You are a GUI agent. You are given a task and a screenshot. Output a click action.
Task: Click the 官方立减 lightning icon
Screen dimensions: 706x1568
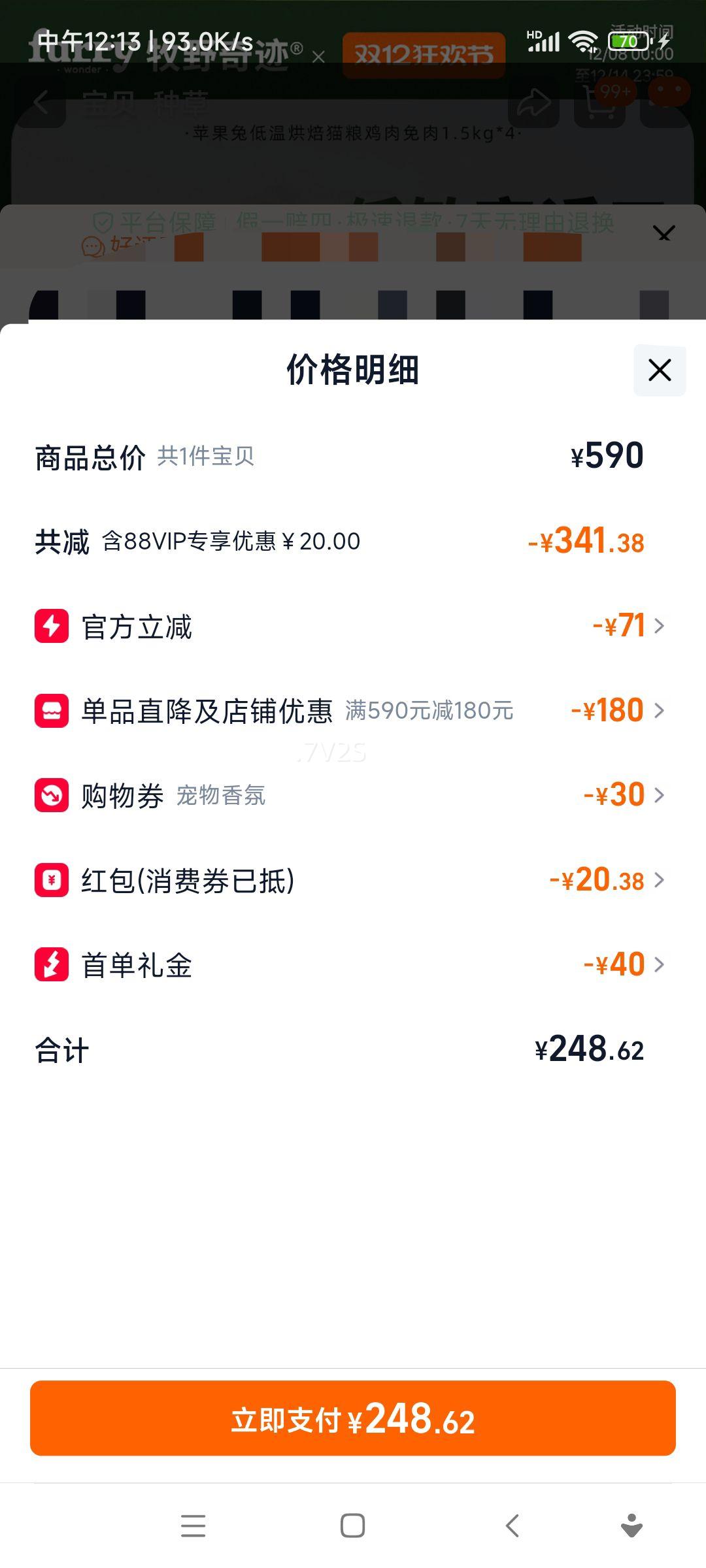tap(52, 626)
